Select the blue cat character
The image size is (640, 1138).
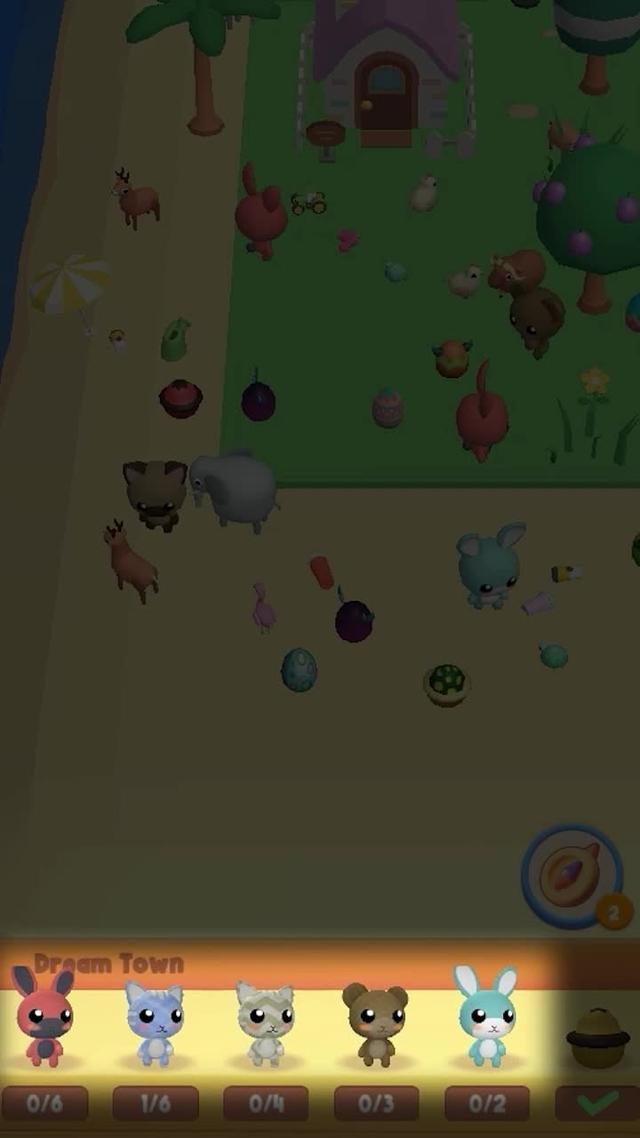tap(155, 1022)
